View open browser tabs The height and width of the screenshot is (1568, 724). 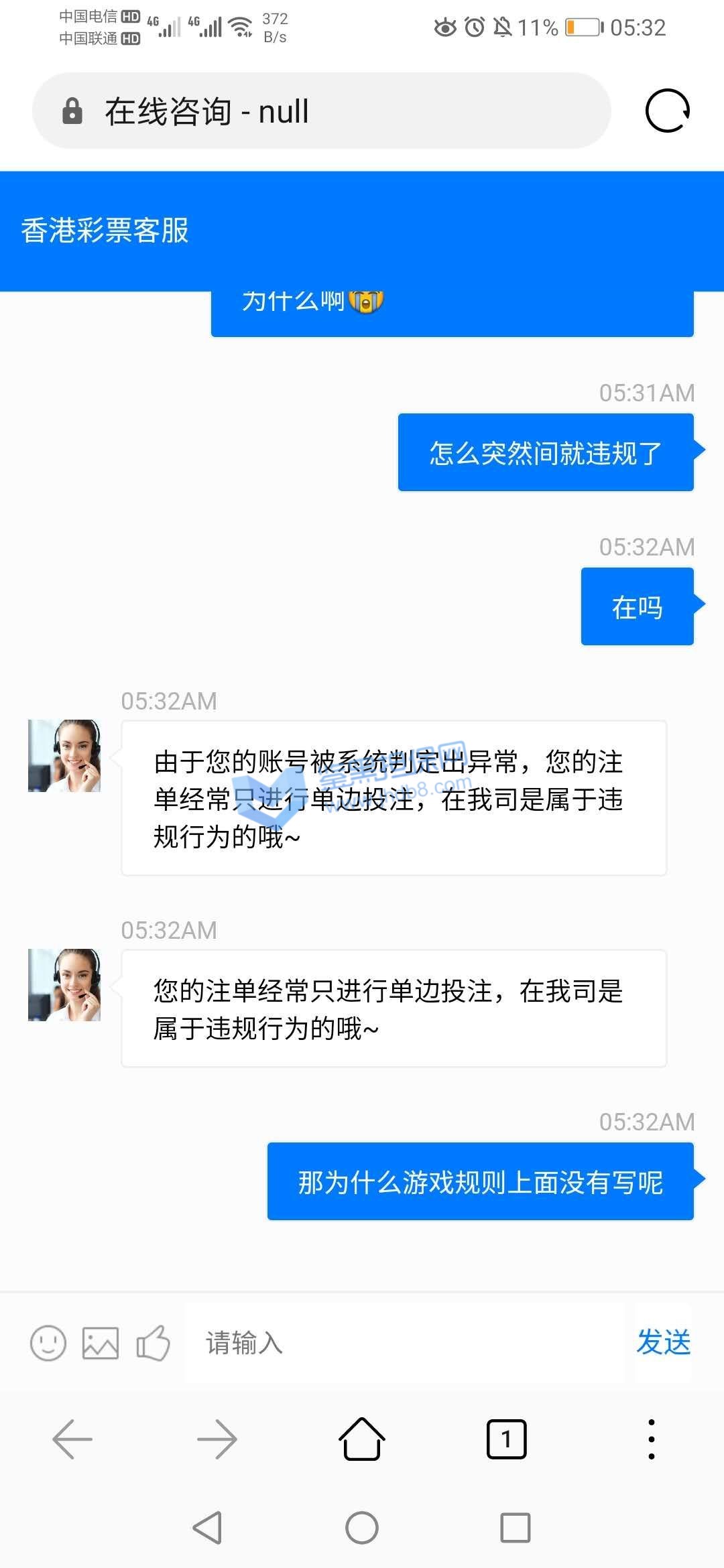coord(507,1439)
